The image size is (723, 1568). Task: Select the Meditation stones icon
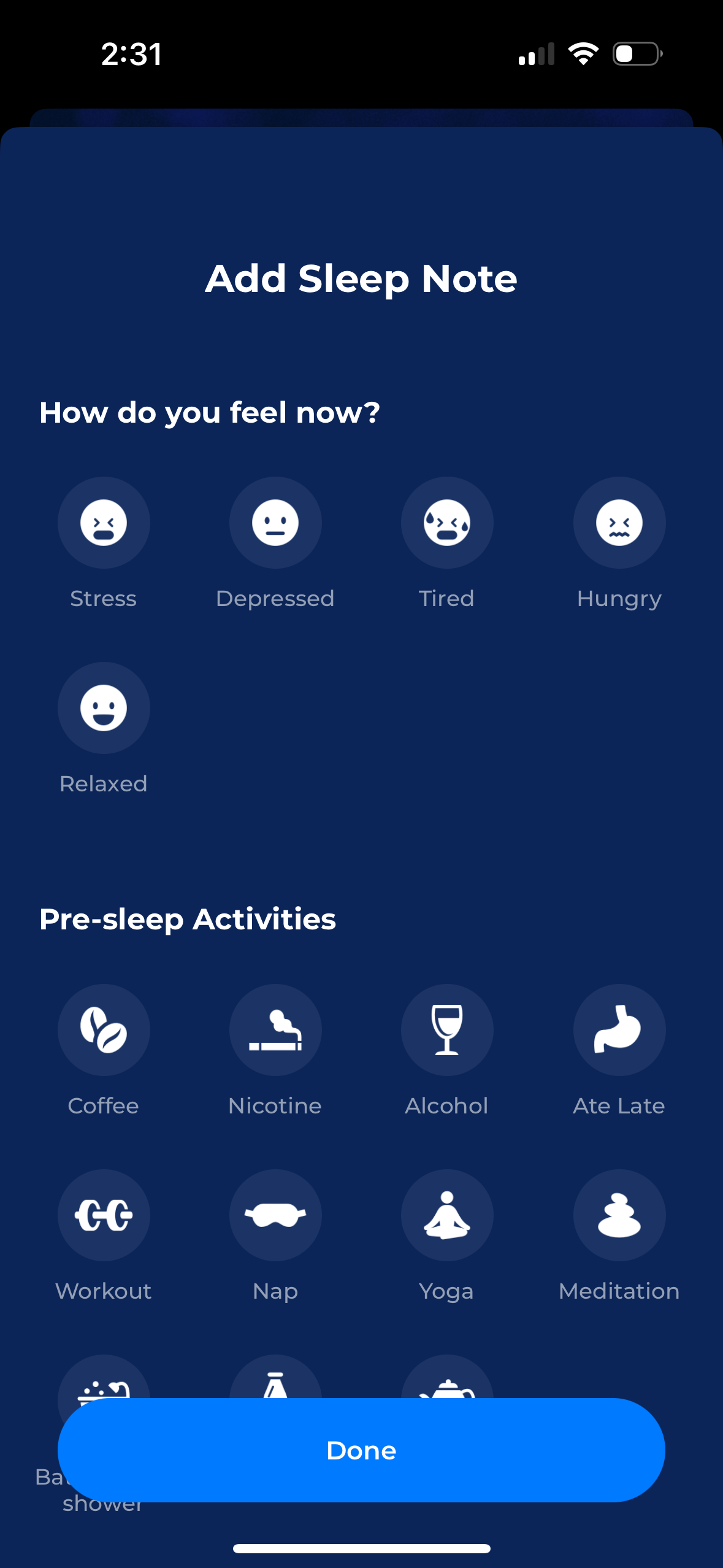[619, 1215]
